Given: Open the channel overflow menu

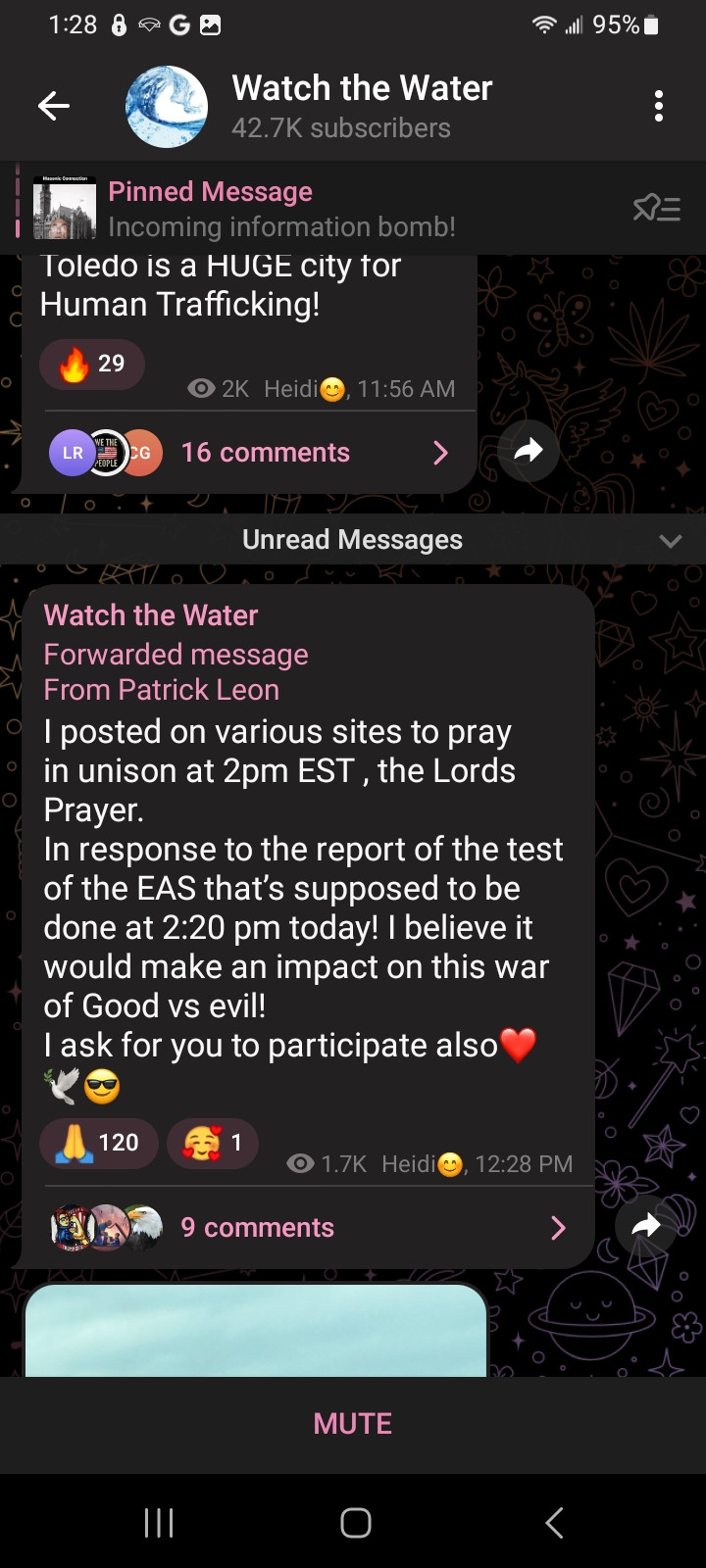Looking at the screenshot, I should click(658, 106).
